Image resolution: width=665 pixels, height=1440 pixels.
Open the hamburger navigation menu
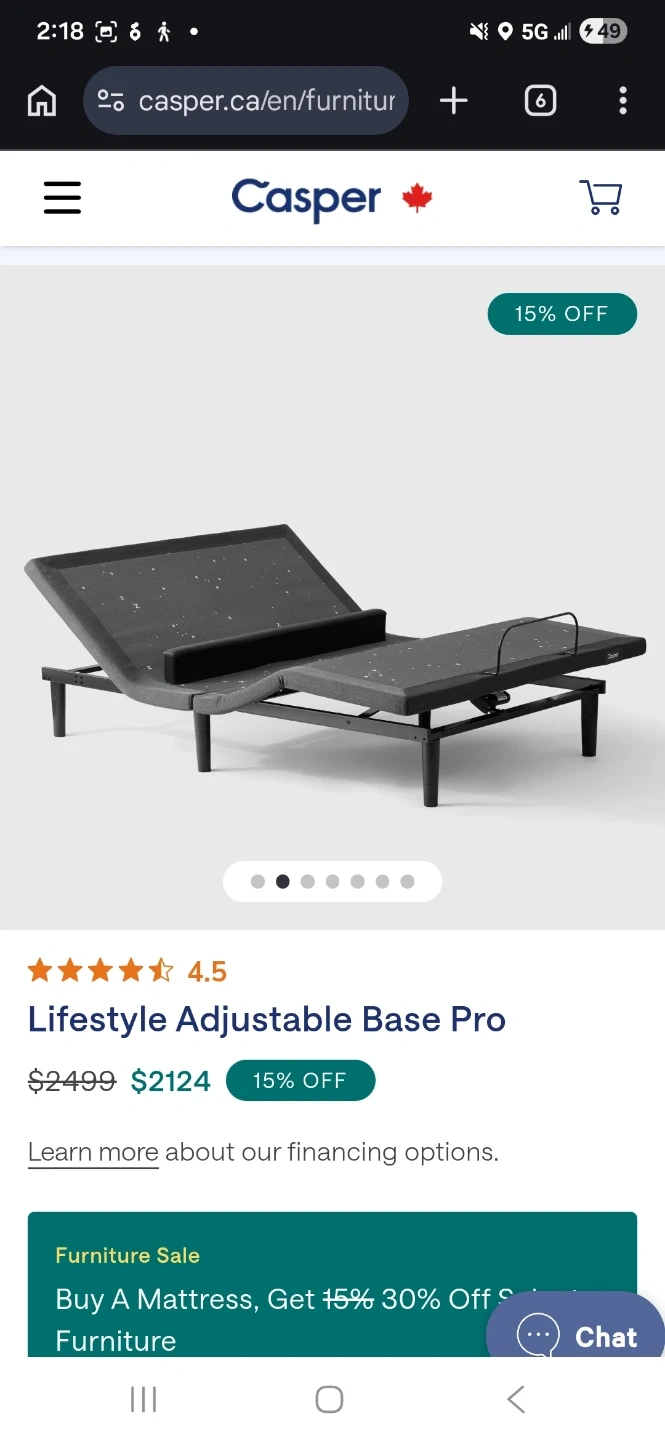(x=62, y=197)
